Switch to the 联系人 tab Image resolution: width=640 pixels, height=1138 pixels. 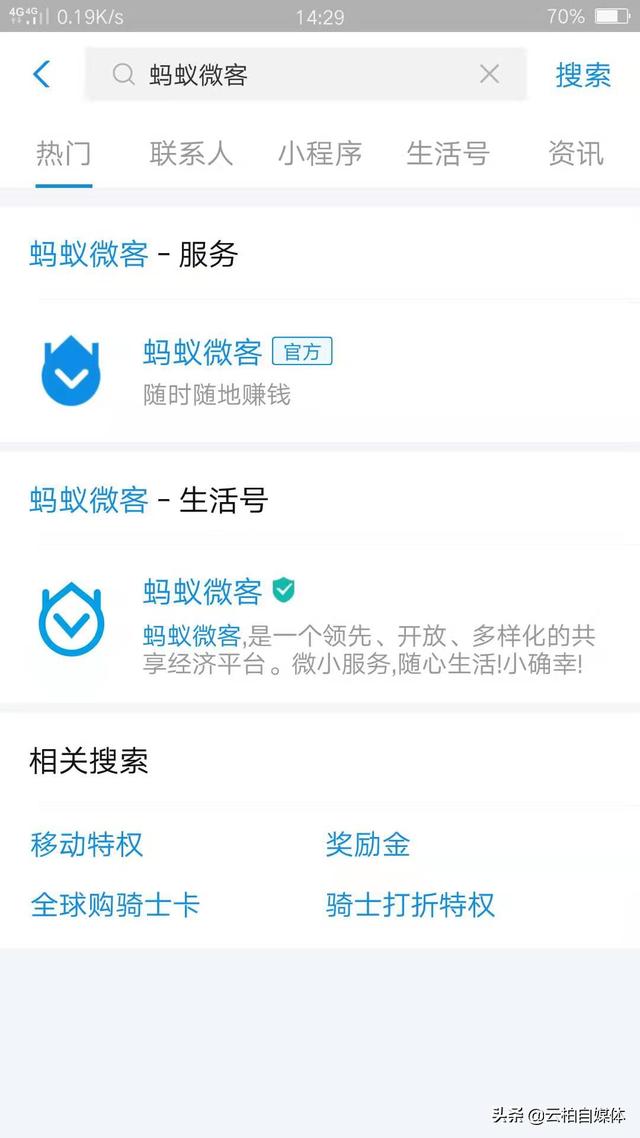191,153
